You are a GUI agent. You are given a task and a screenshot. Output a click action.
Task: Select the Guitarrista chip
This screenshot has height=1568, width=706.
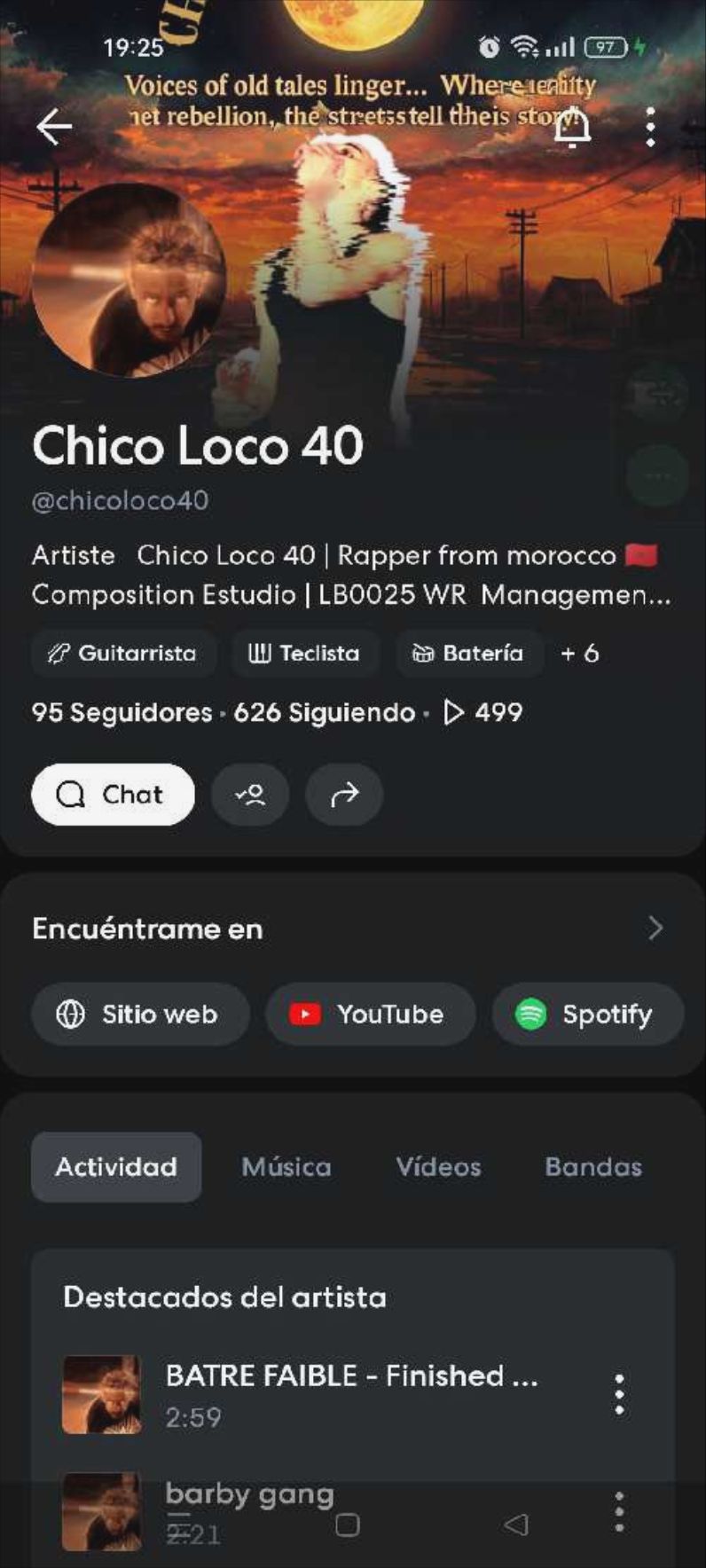pos(122,654)
